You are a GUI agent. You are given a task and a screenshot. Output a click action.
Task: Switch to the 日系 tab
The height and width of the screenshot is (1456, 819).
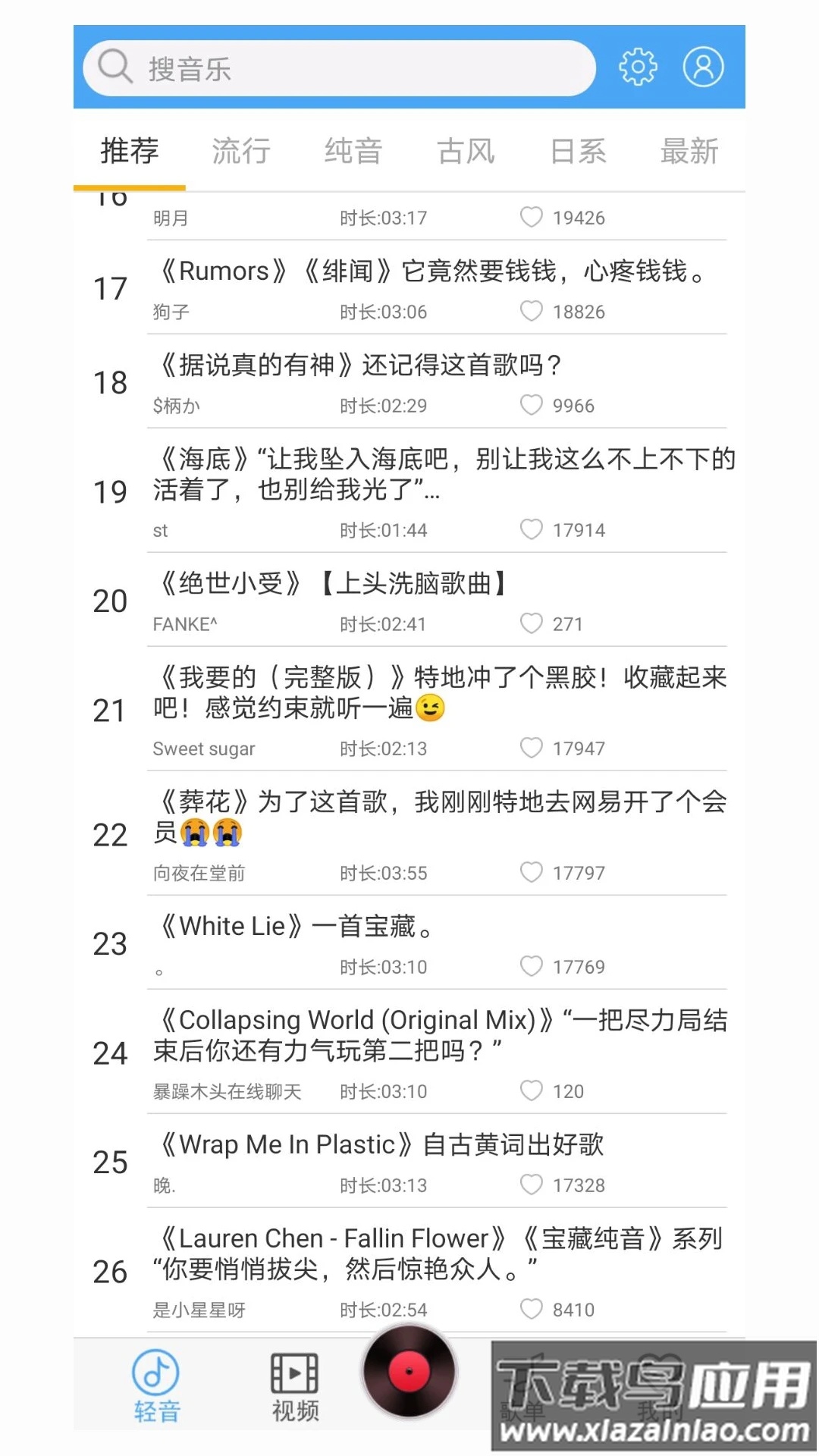tap(578, 151)
